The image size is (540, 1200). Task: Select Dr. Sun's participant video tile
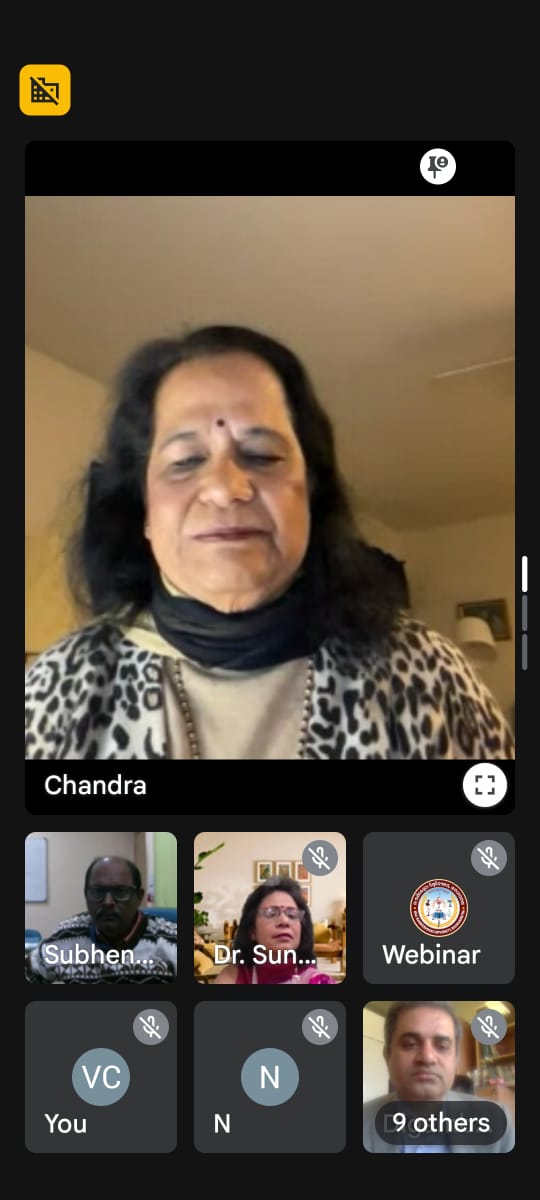[x=270, y=908]
